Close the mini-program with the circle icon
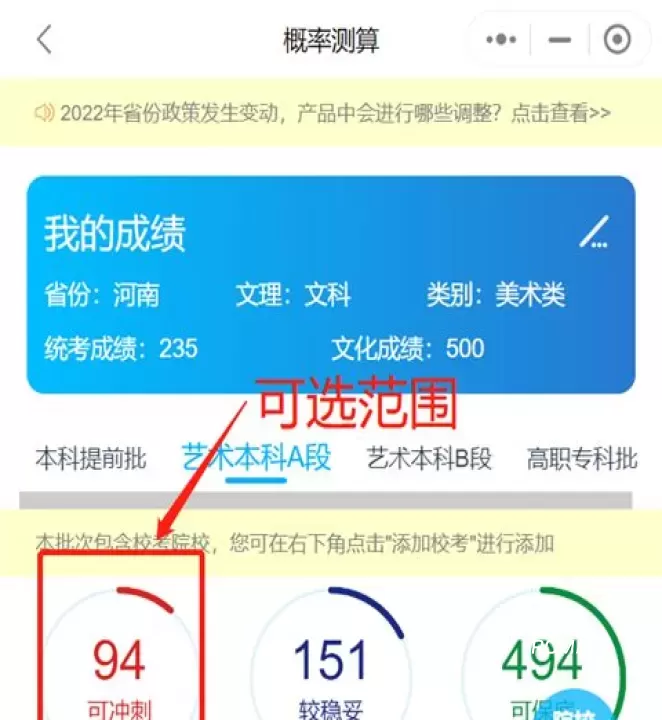Viewport: 662px width, 720px height. (x=618, y=41)
